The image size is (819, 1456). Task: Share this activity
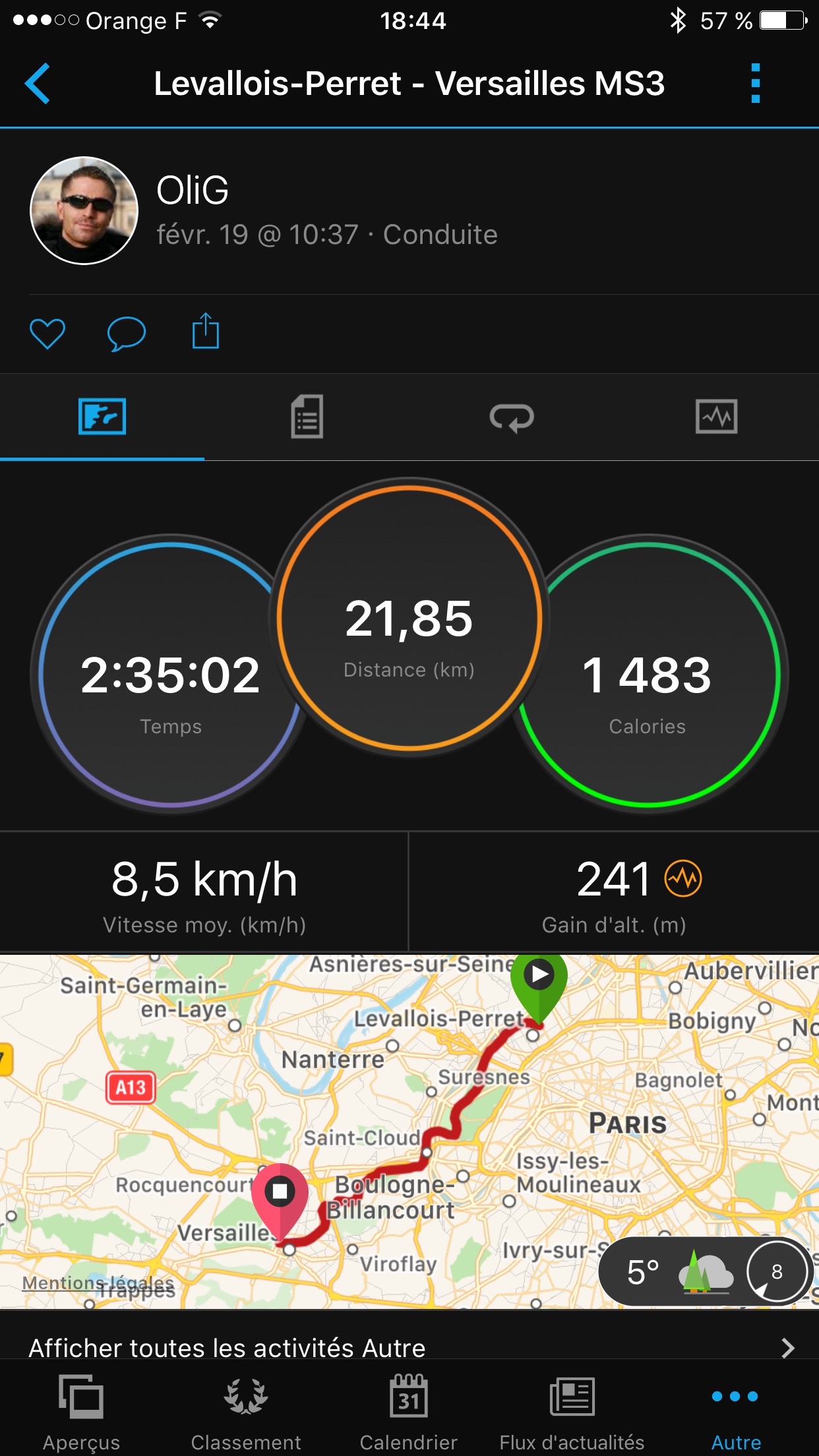pos(205,330)
